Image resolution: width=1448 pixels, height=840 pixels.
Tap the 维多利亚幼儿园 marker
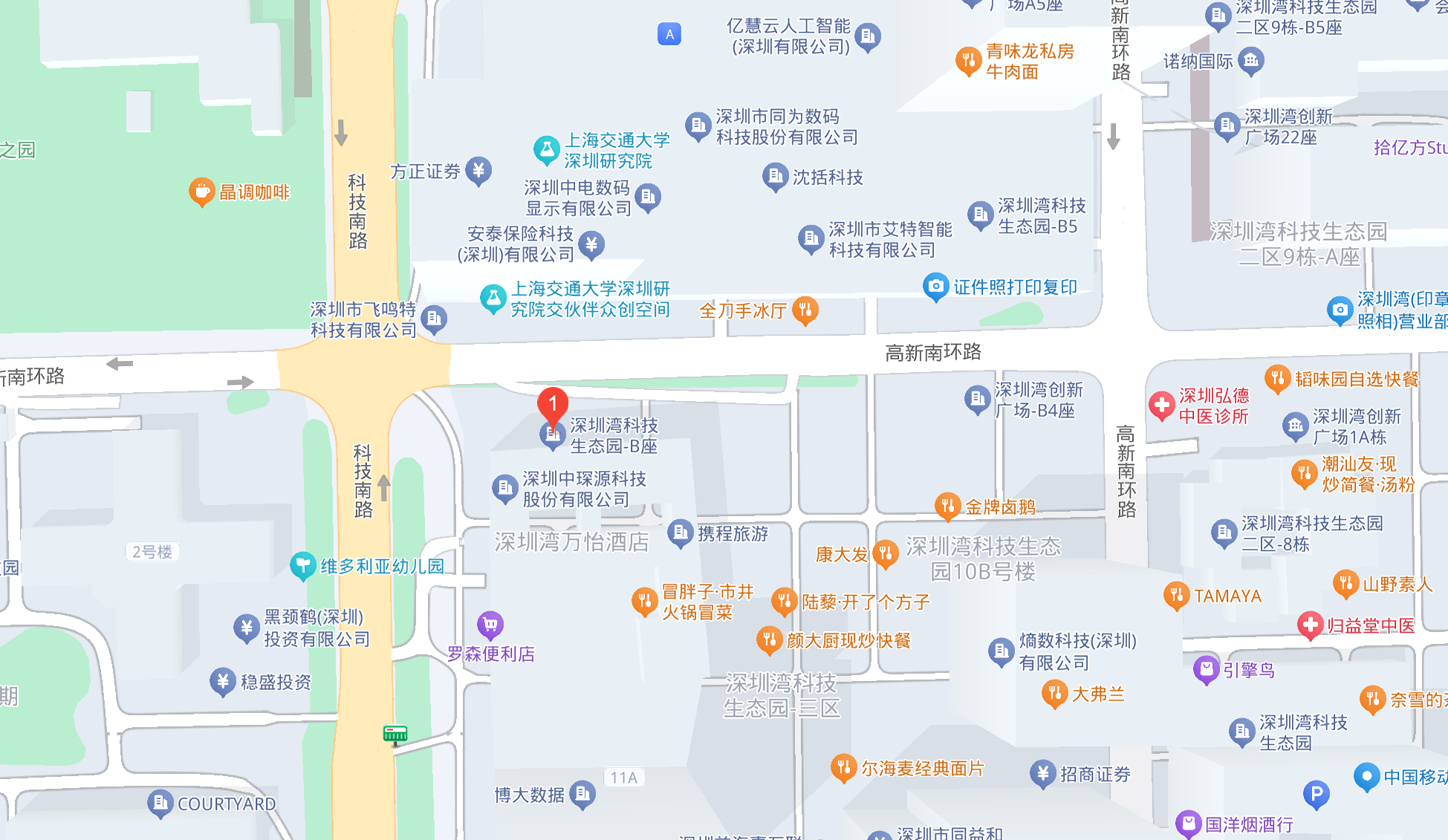[x=302, y=566]
